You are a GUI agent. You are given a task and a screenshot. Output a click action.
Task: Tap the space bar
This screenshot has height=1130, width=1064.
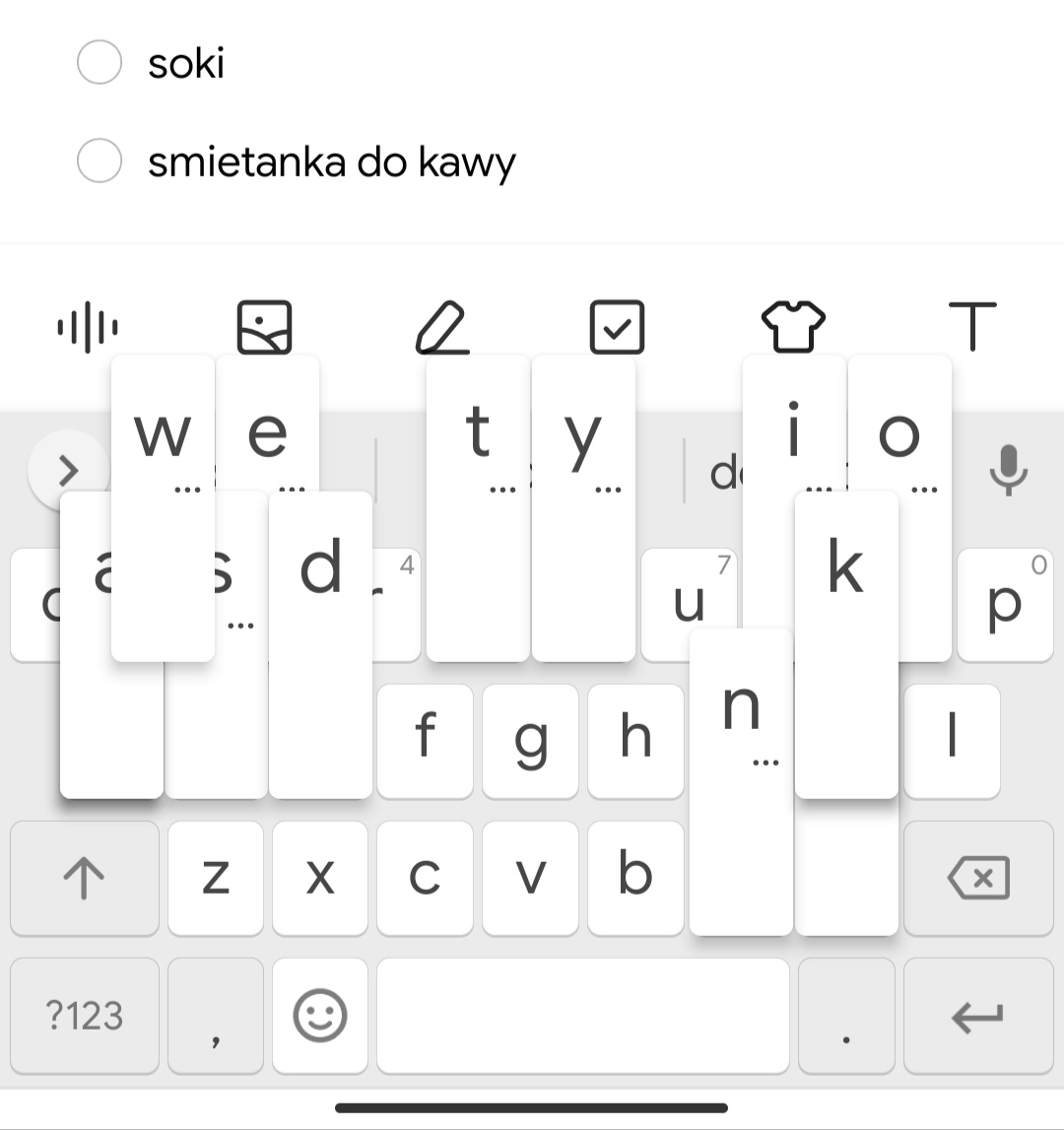[x=582, y=1016]
